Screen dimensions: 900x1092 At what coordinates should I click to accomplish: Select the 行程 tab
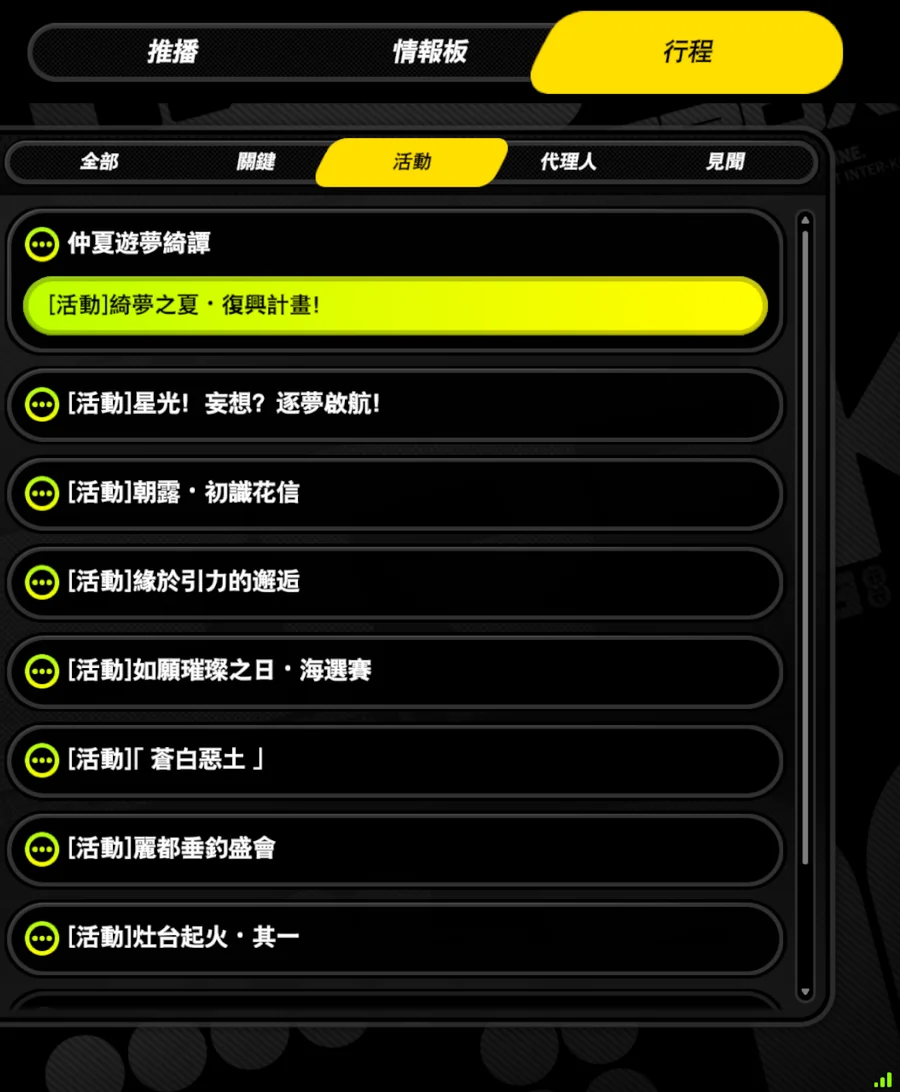(x=688, y=52)
